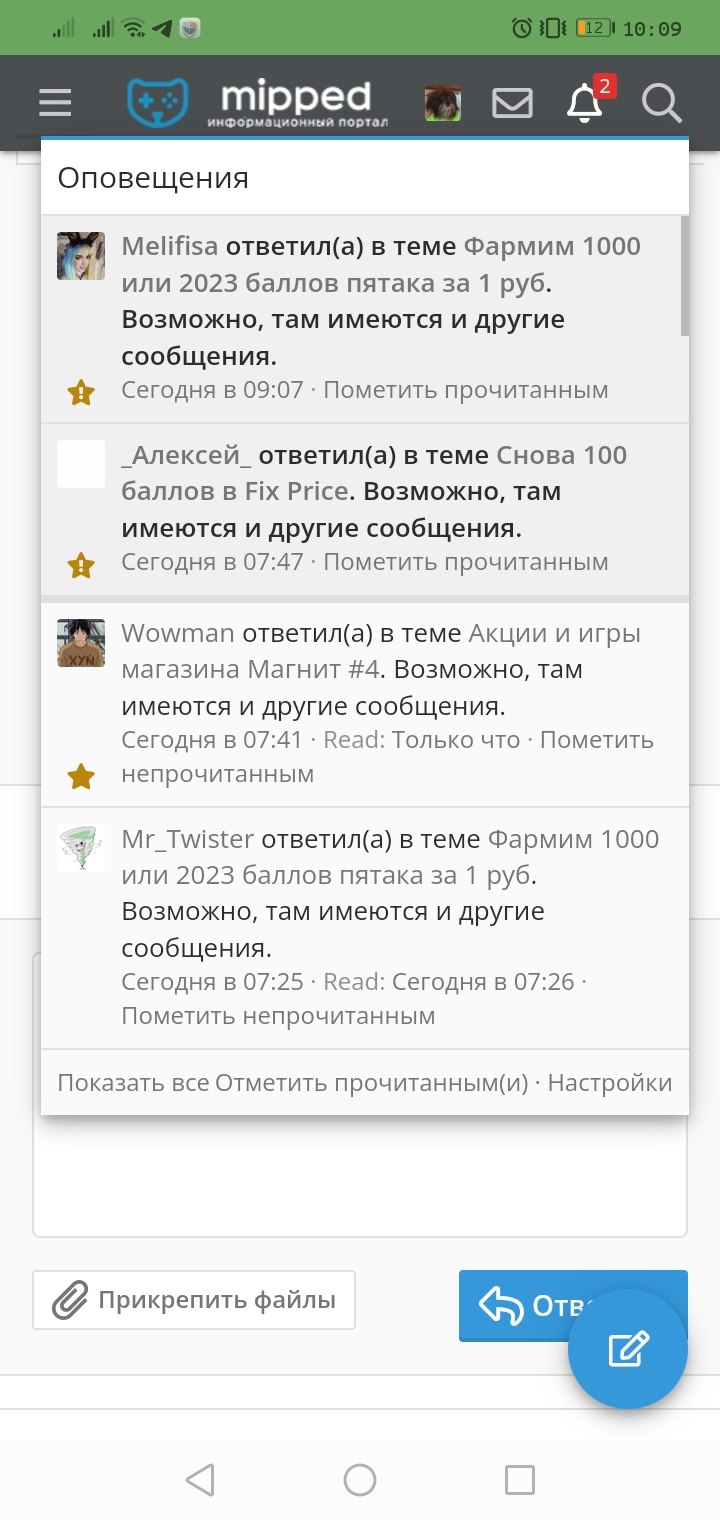Mark Wowman's notification as unread

pos(388,757)
